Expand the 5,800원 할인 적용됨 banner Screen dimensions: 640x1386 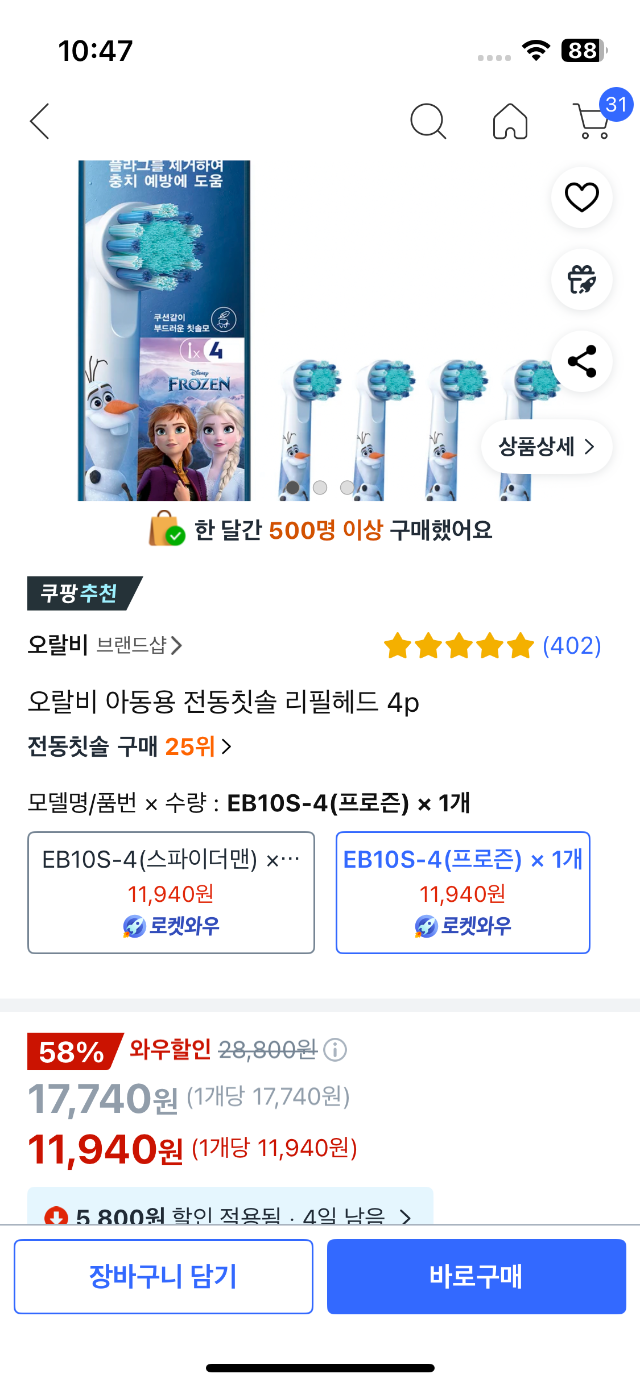tap(230, 1216)
